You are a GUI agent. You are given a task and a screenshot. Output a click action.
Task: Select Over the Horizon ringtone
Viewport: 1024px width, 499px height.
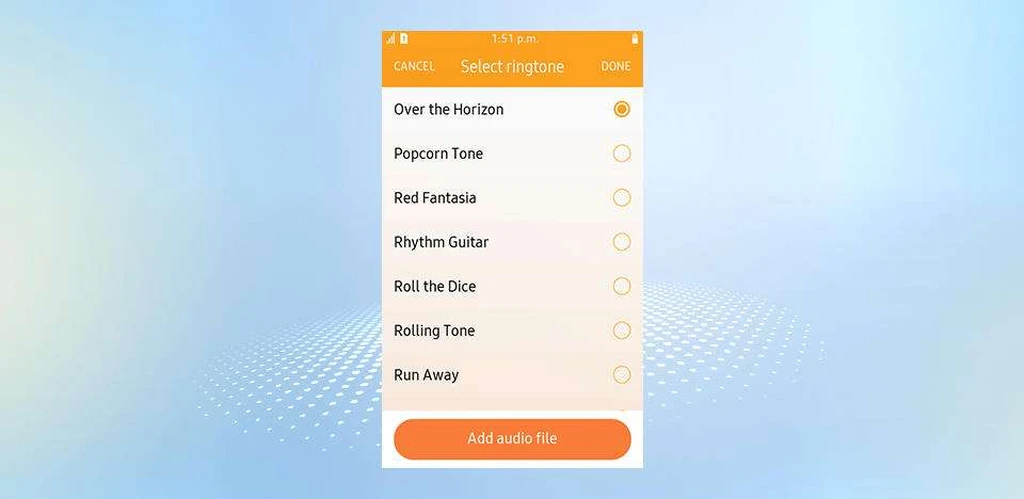coord(621,109)
